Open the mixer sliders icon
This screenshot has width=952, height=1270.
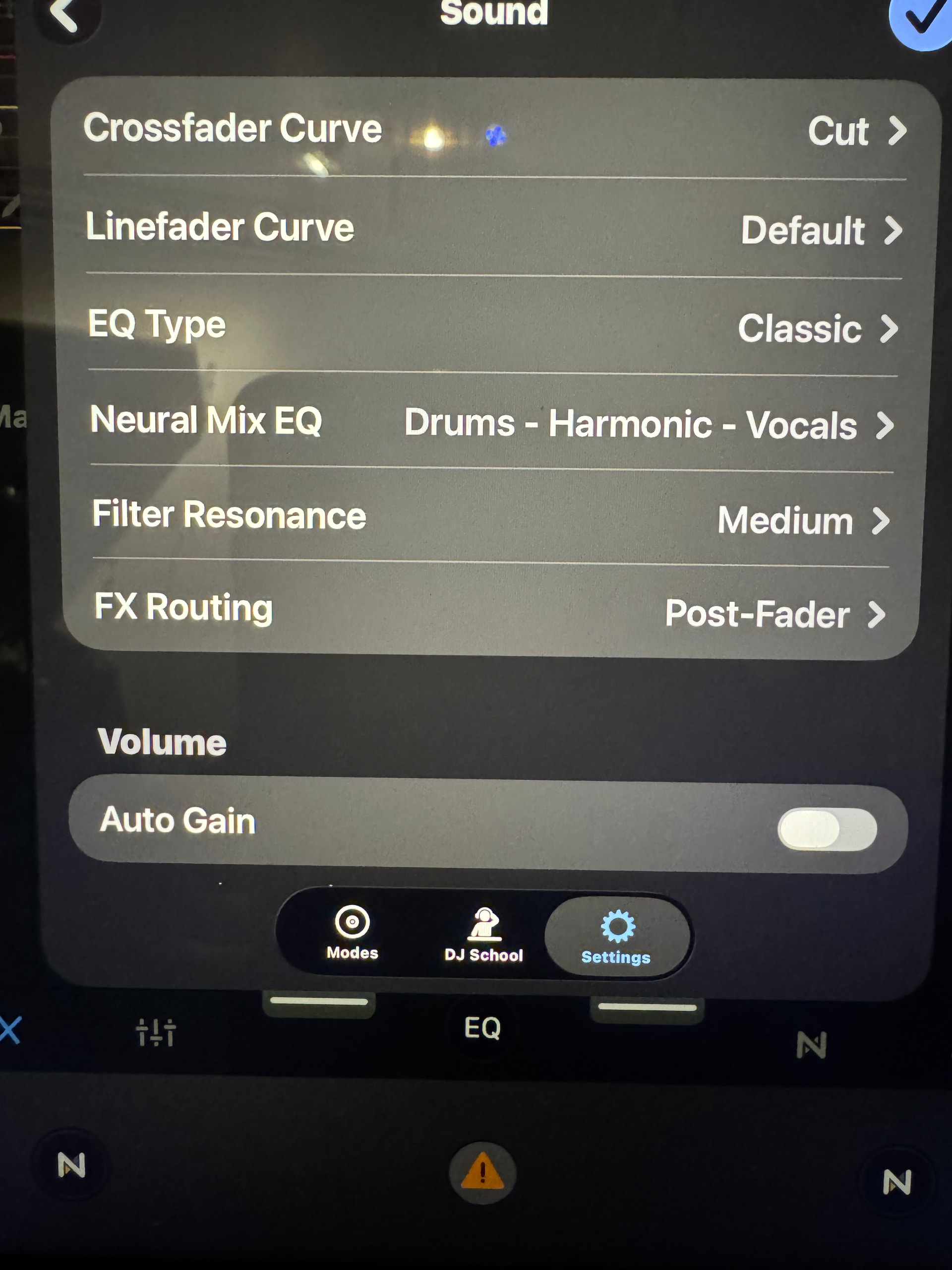pos(155,1032)
